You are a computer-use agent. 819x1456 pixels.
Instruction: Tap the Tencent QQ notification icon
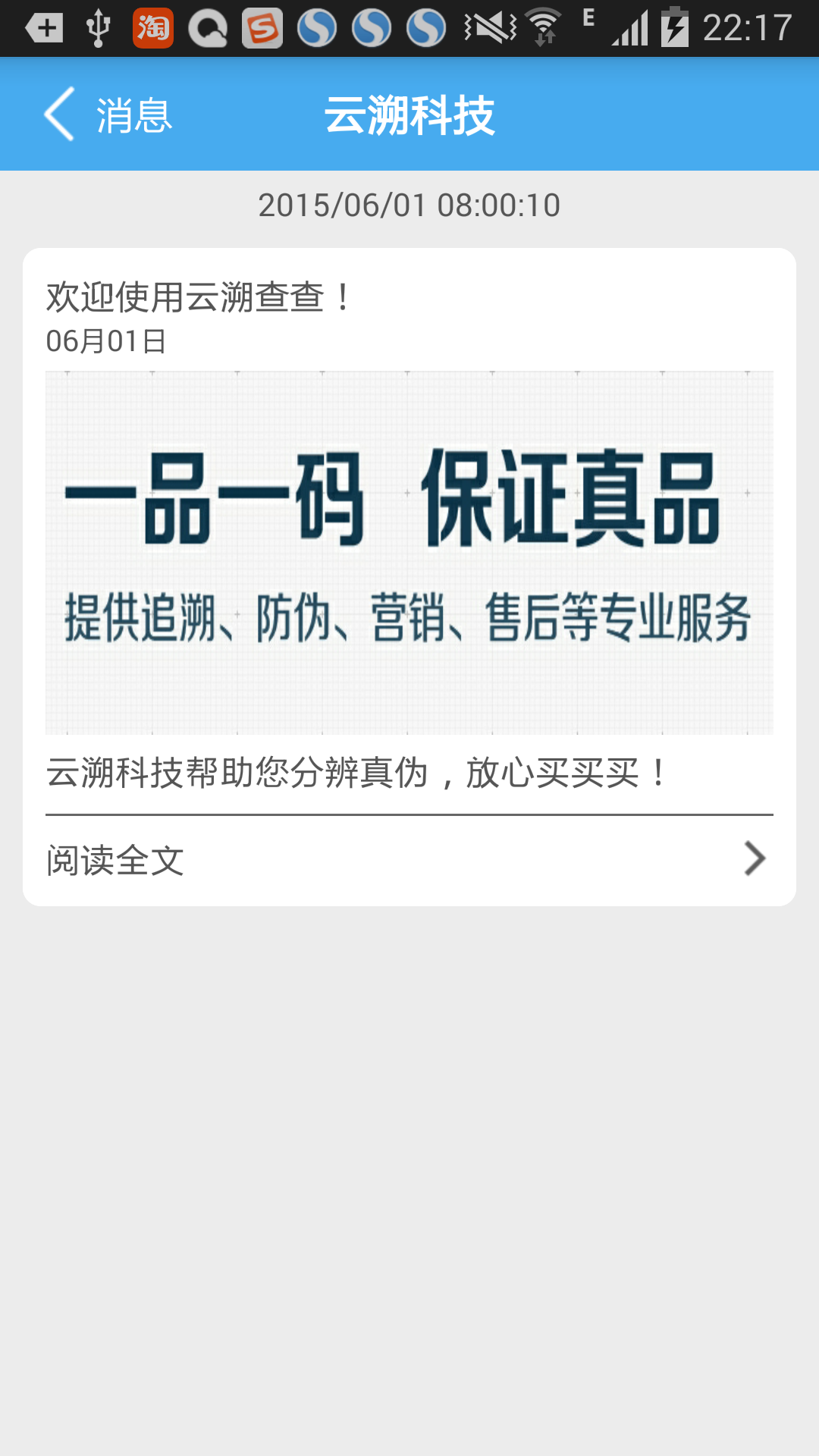(205, 27)
